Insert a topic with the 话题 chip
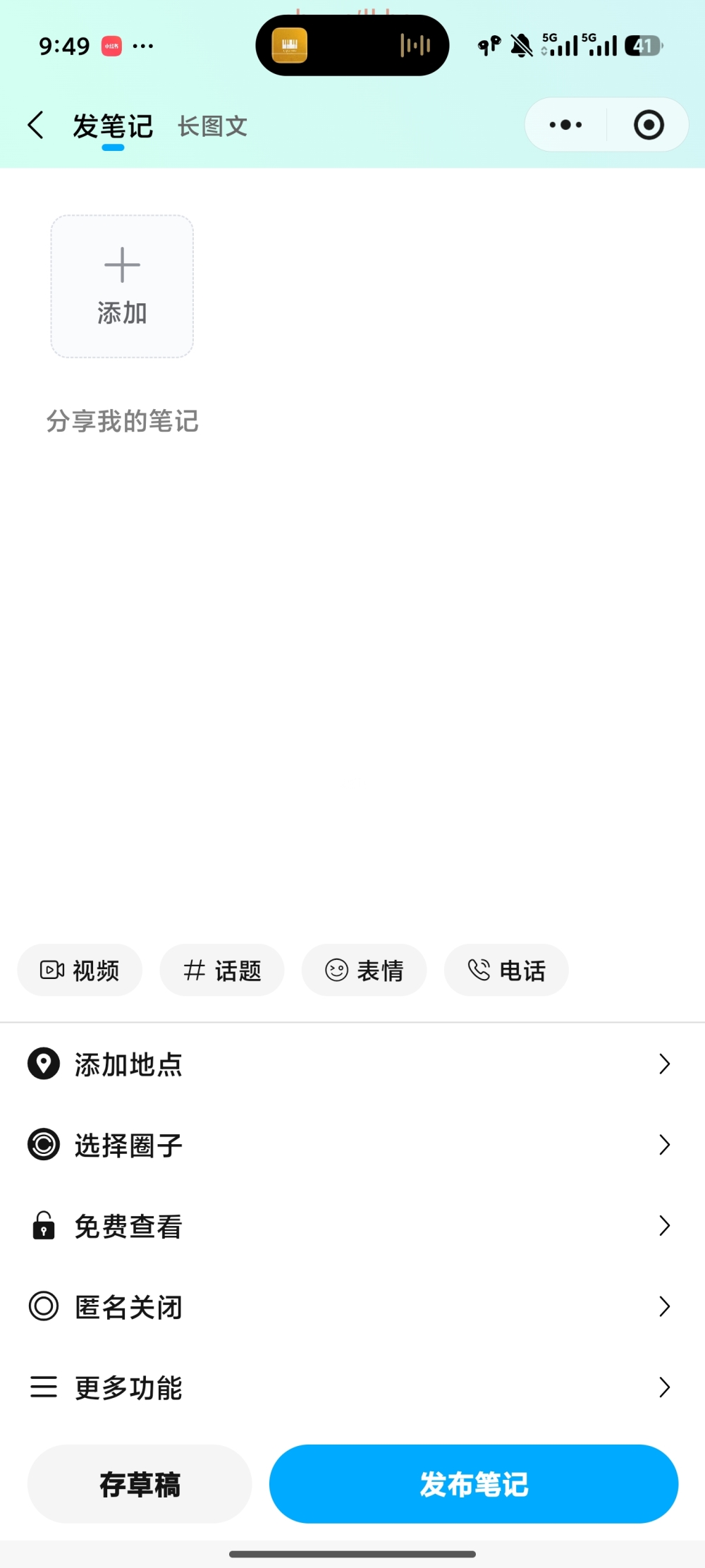 [222, 971]
